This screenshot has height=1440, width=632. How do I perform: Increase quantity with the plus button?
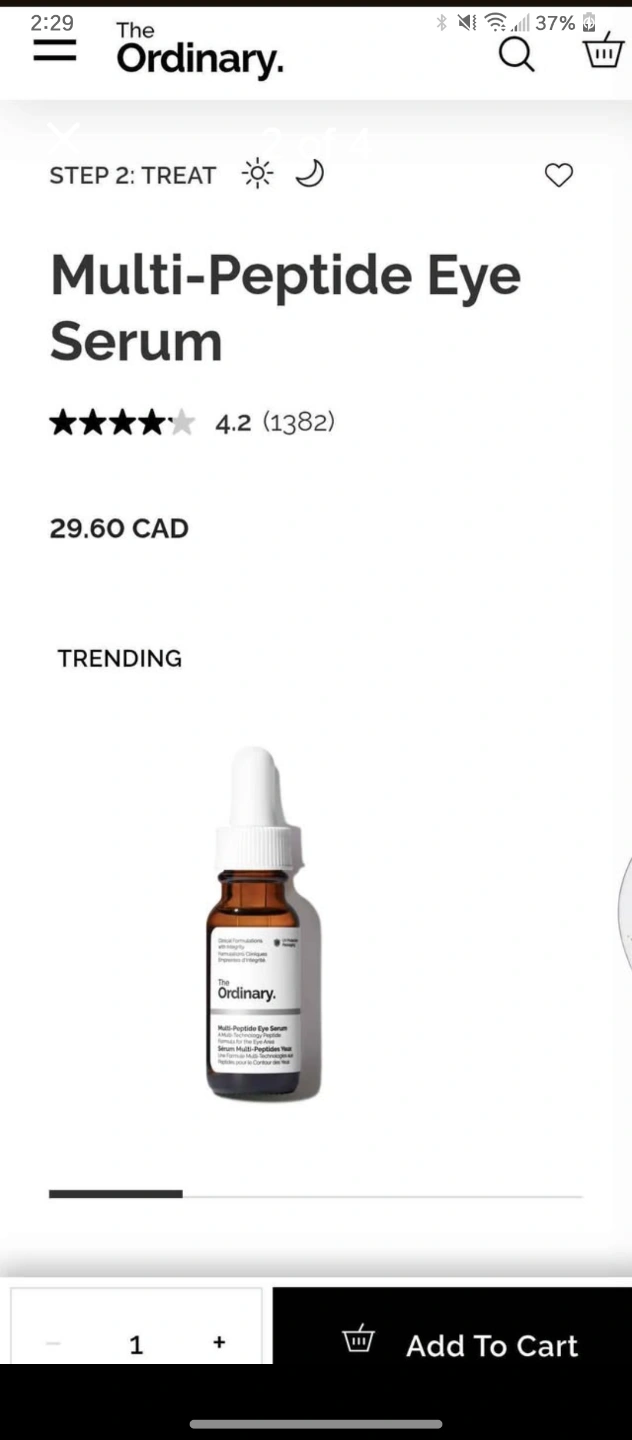219,1342
